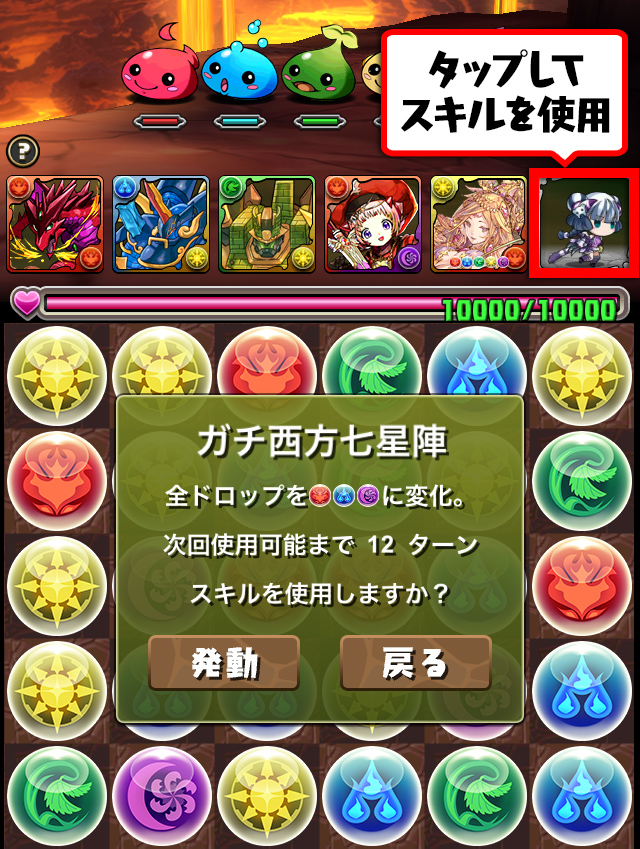640x849 pixels.
Task: Select the red dragon monster card
Action: pyautogui.click(x=55, y=224)
